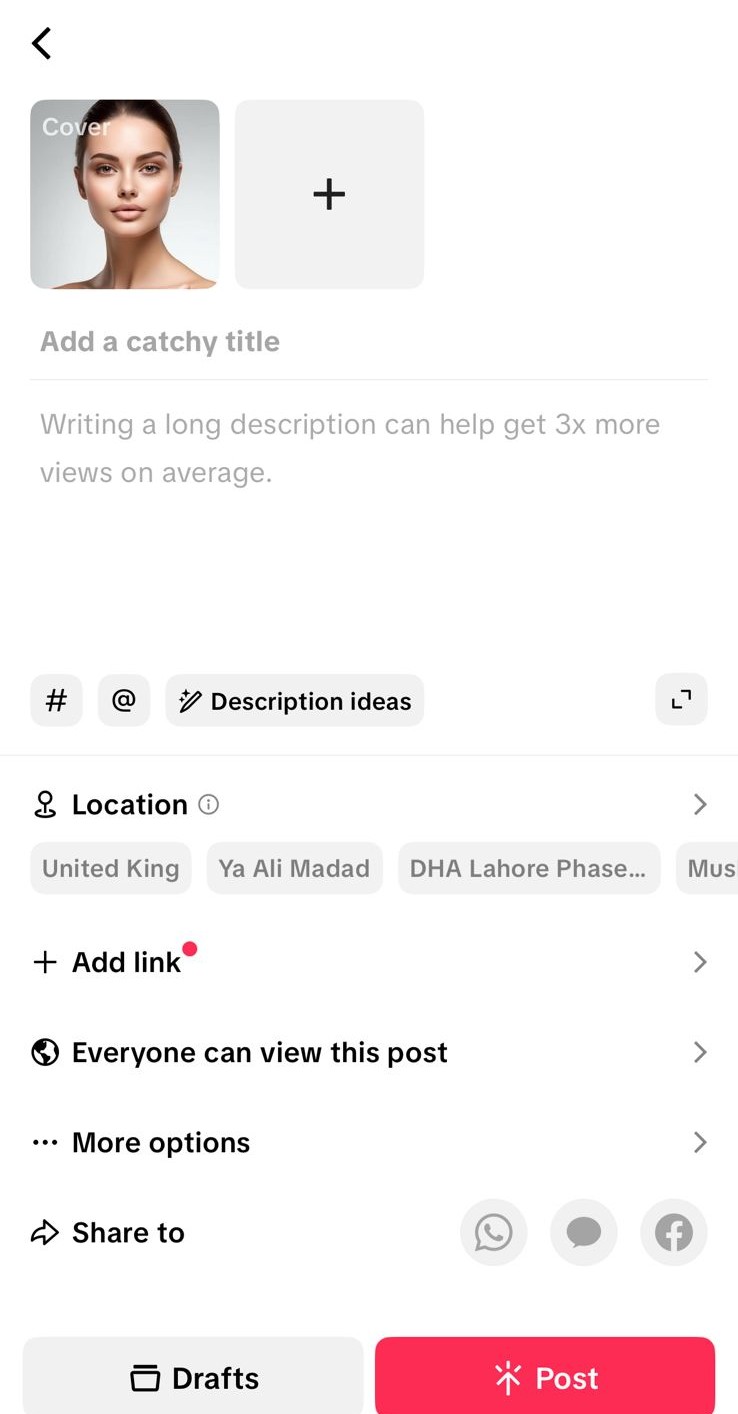The height and width of the screenshot is (1414, 738).
Task: Open Description ideas
Action: tap(294, 700)
